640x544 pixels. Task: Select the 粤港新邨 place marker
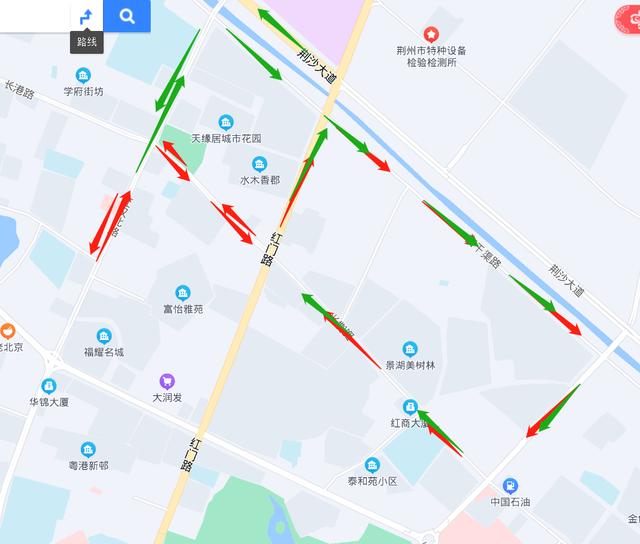point(88,450)
